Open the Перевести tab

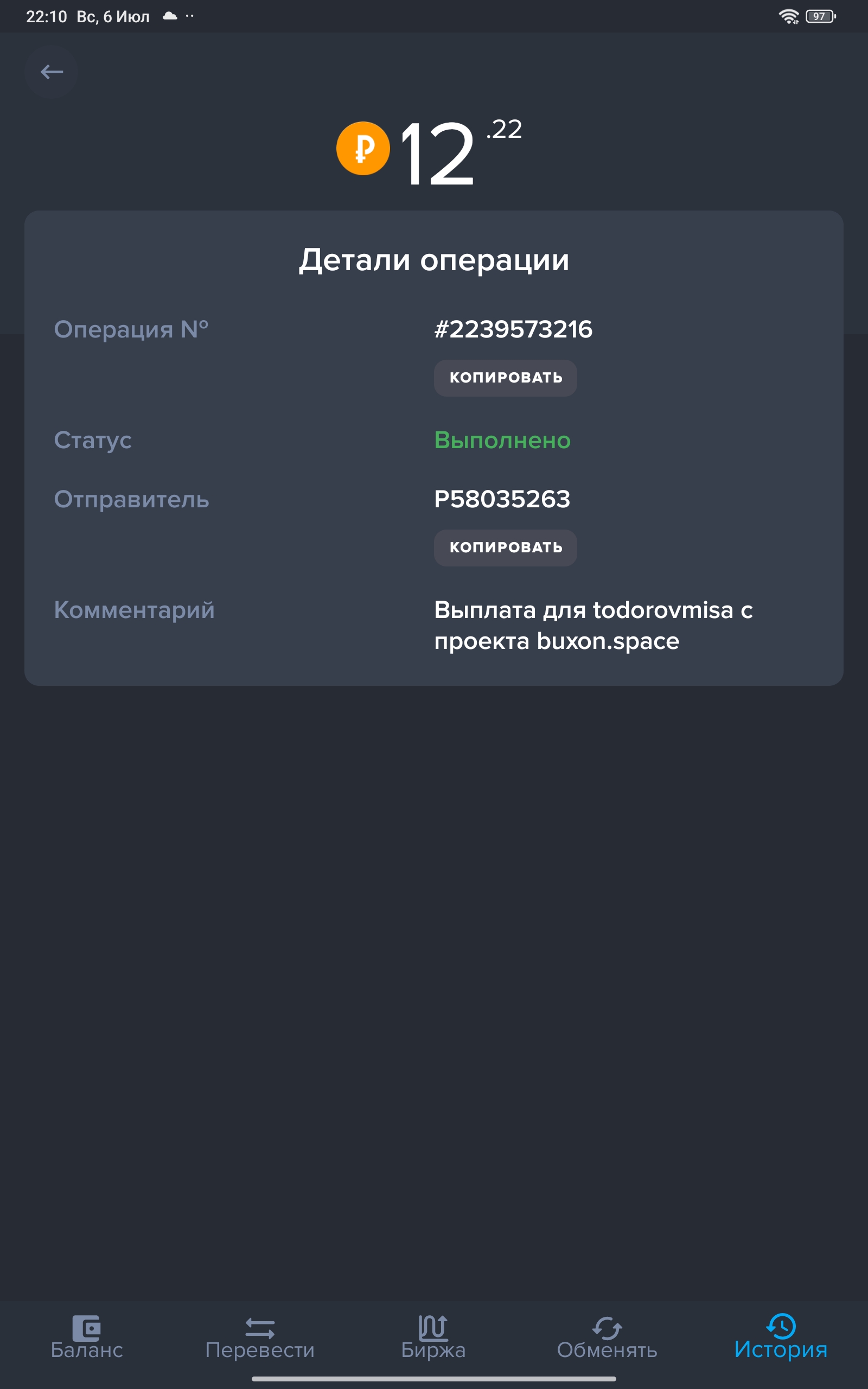[x=260, y=1338]
